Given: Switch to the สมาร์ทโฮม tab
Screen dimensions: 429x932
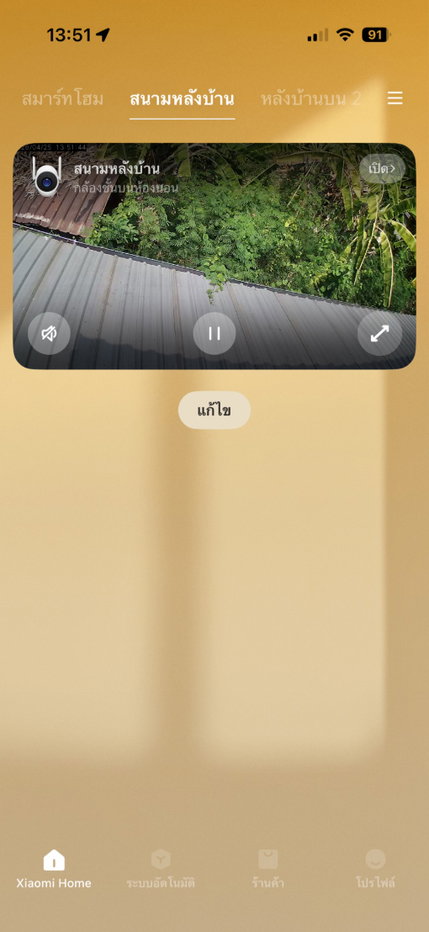Looking at the screenshot, I should coord(62,99).
